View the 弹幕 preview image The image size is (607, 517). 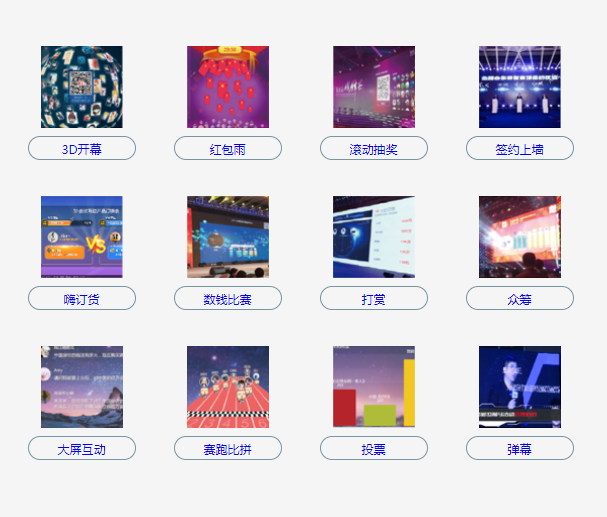[x=520, y=387]
